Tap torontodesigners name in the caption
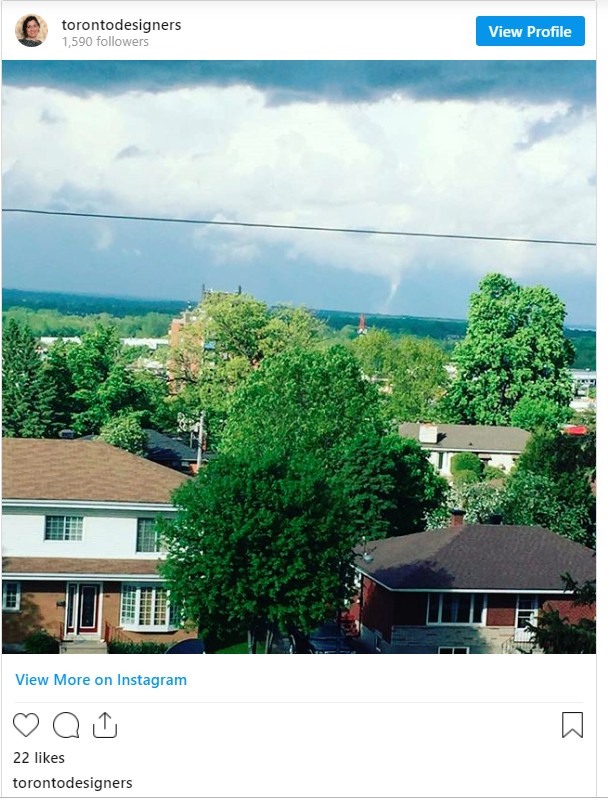Viewport: 608px width, 802px height. click(72, 783)
